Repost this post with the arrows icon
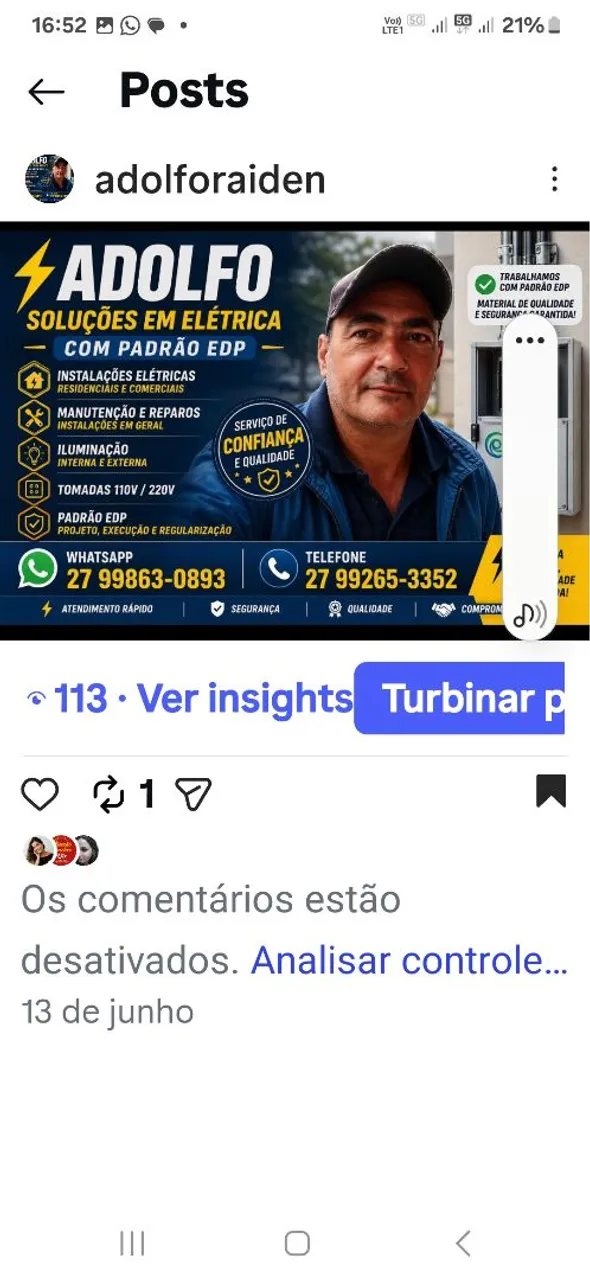The height and width of the screenshot is (1280, 590). (108, 794)
